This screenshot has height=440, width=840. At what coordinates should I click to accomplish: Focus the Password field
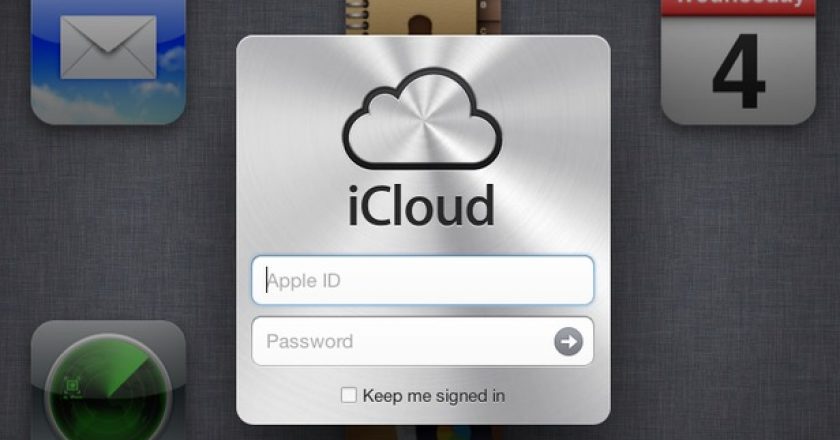(x=400, y=341)
